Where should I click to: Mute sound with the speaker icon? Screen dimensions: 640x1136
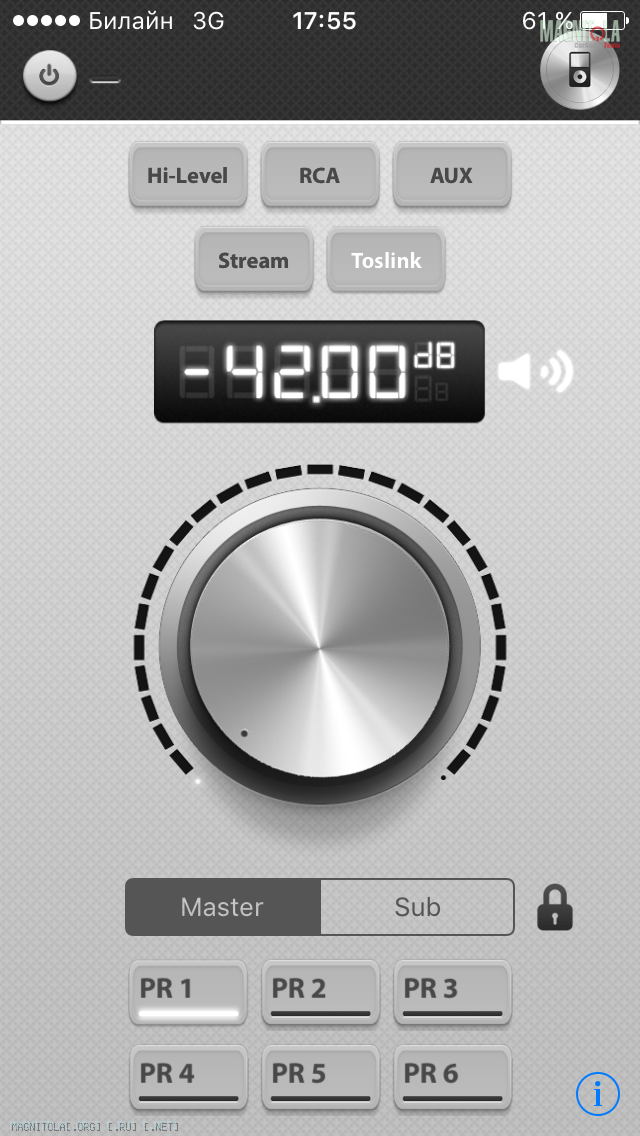(x=535, y=371)
